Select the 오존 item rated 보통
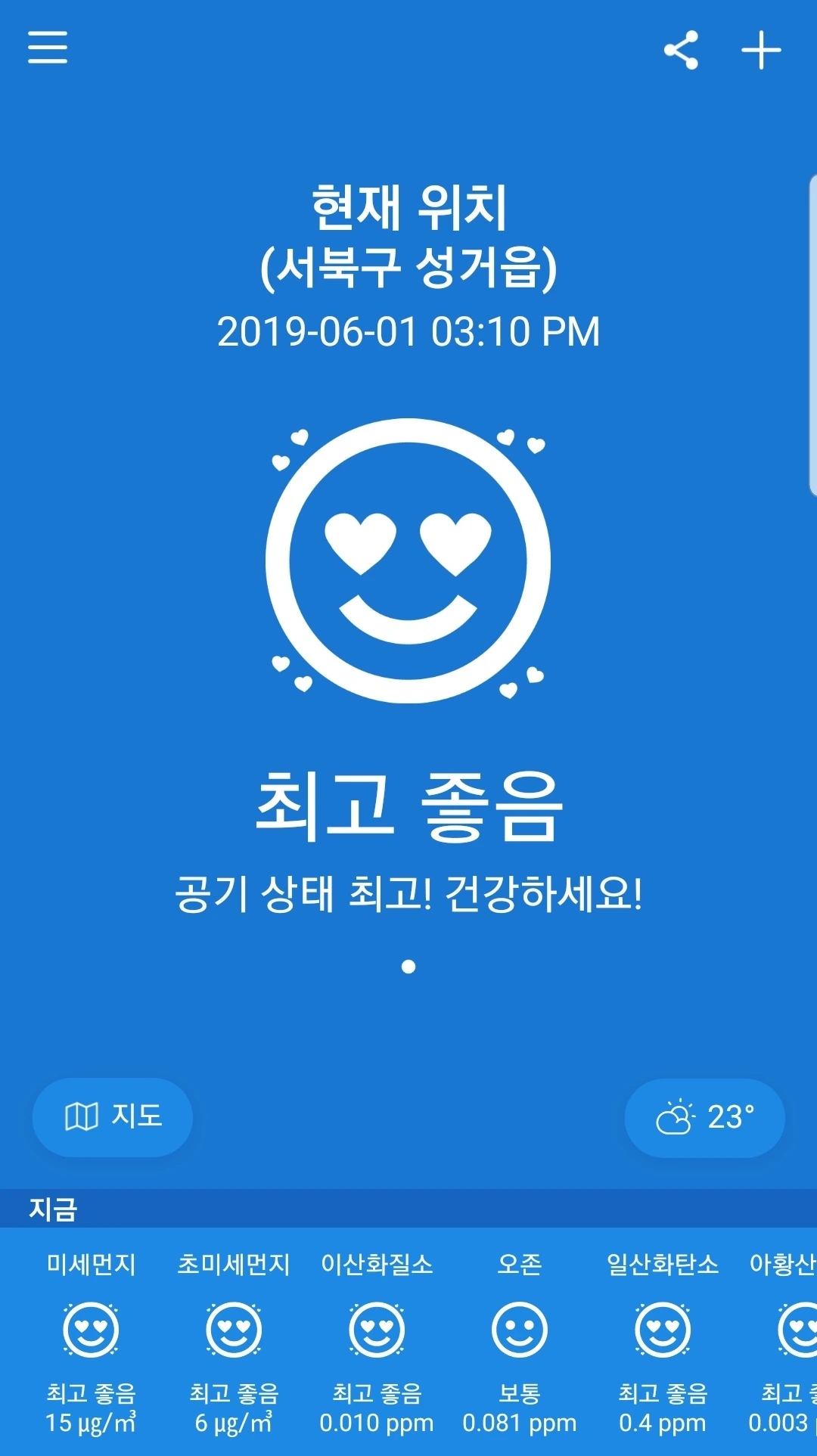The height and width of the screenshot is (1456, 817). [520, 1343]
